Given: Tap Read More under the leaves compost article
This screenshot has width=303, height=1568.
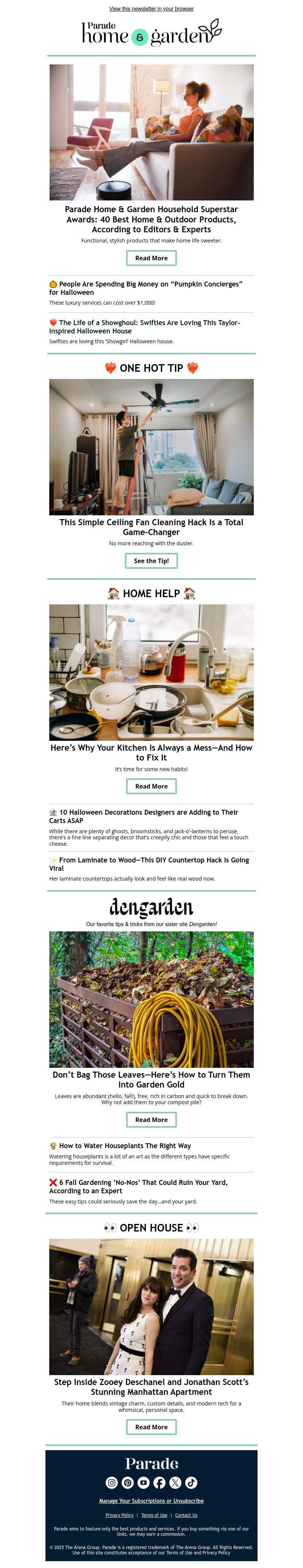Looking at the screenshot, I should [151, 1119].
